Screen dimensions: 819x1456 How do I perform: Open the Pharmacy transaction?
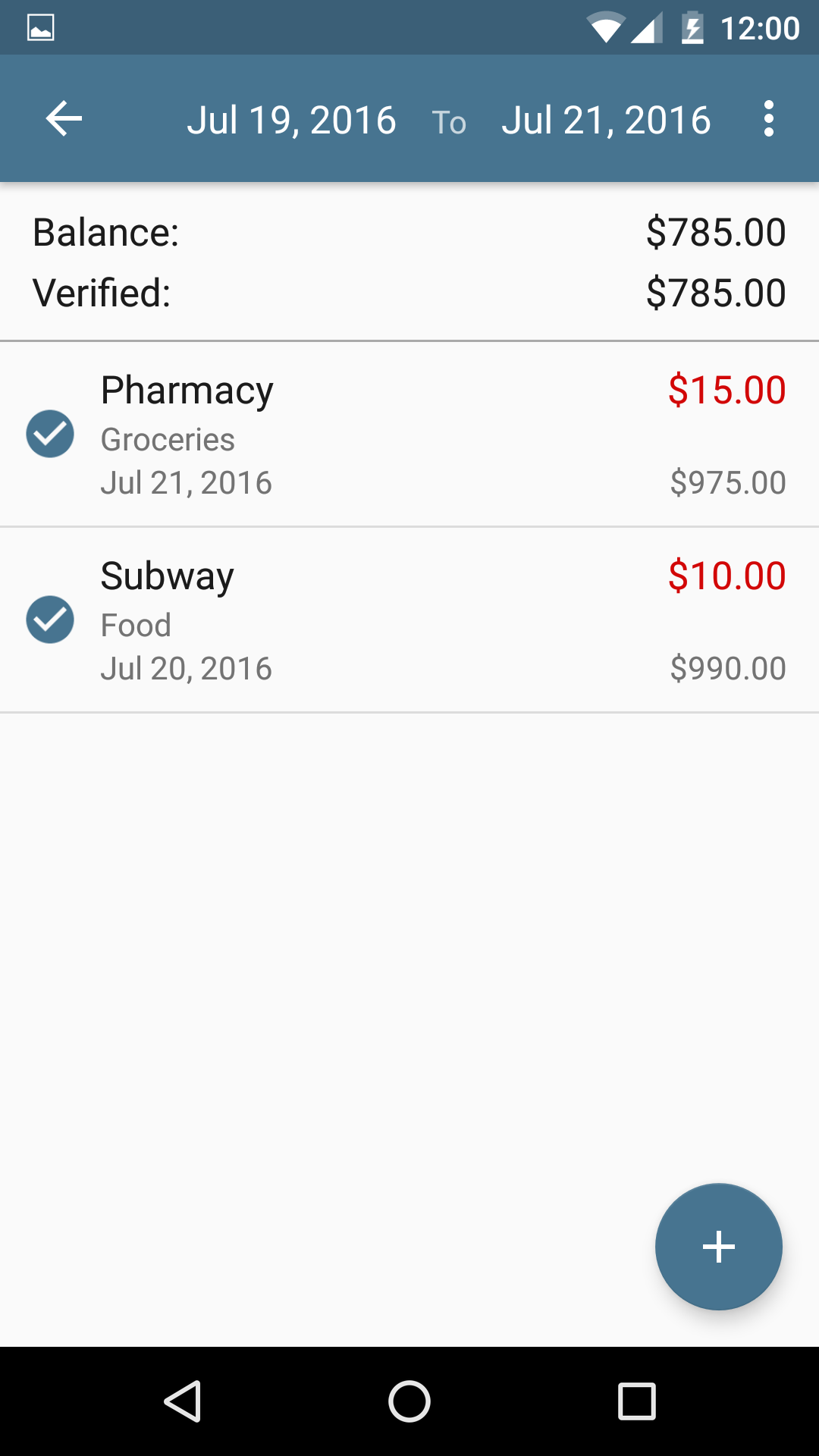409,435
